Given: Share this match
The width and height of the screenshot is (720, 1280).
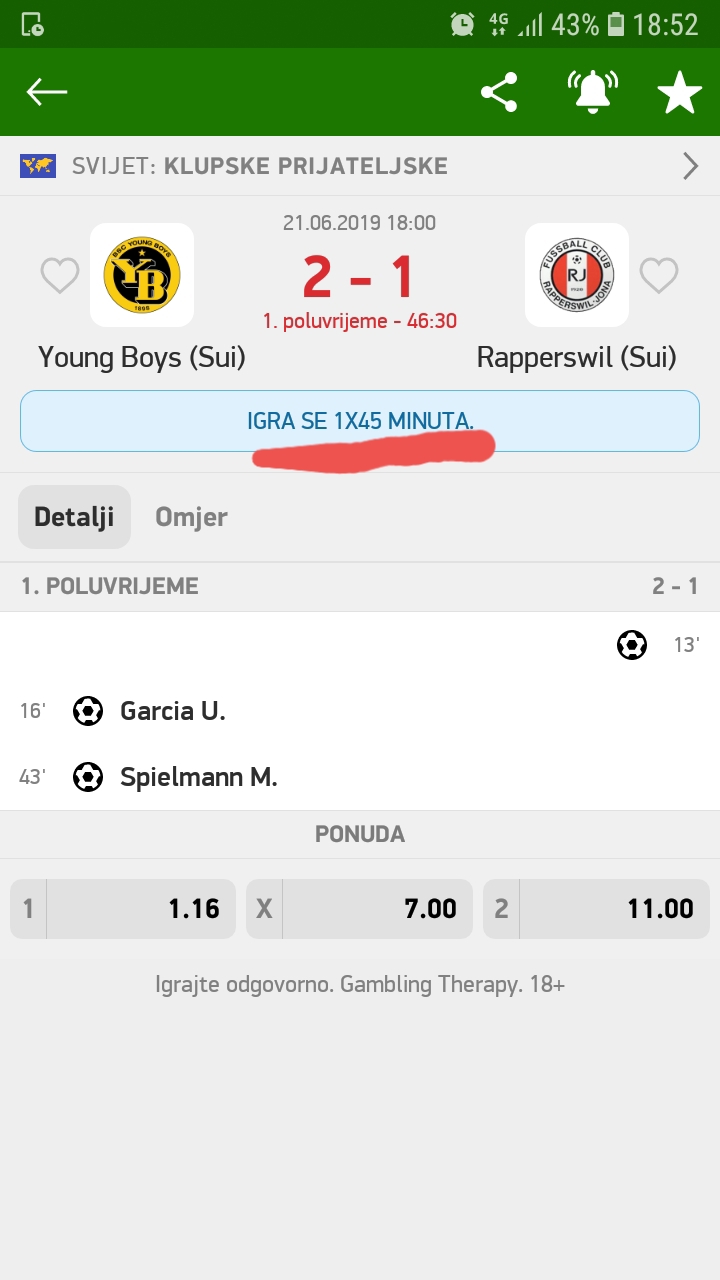Looking at the screenshot, I should tap(499, 93).
